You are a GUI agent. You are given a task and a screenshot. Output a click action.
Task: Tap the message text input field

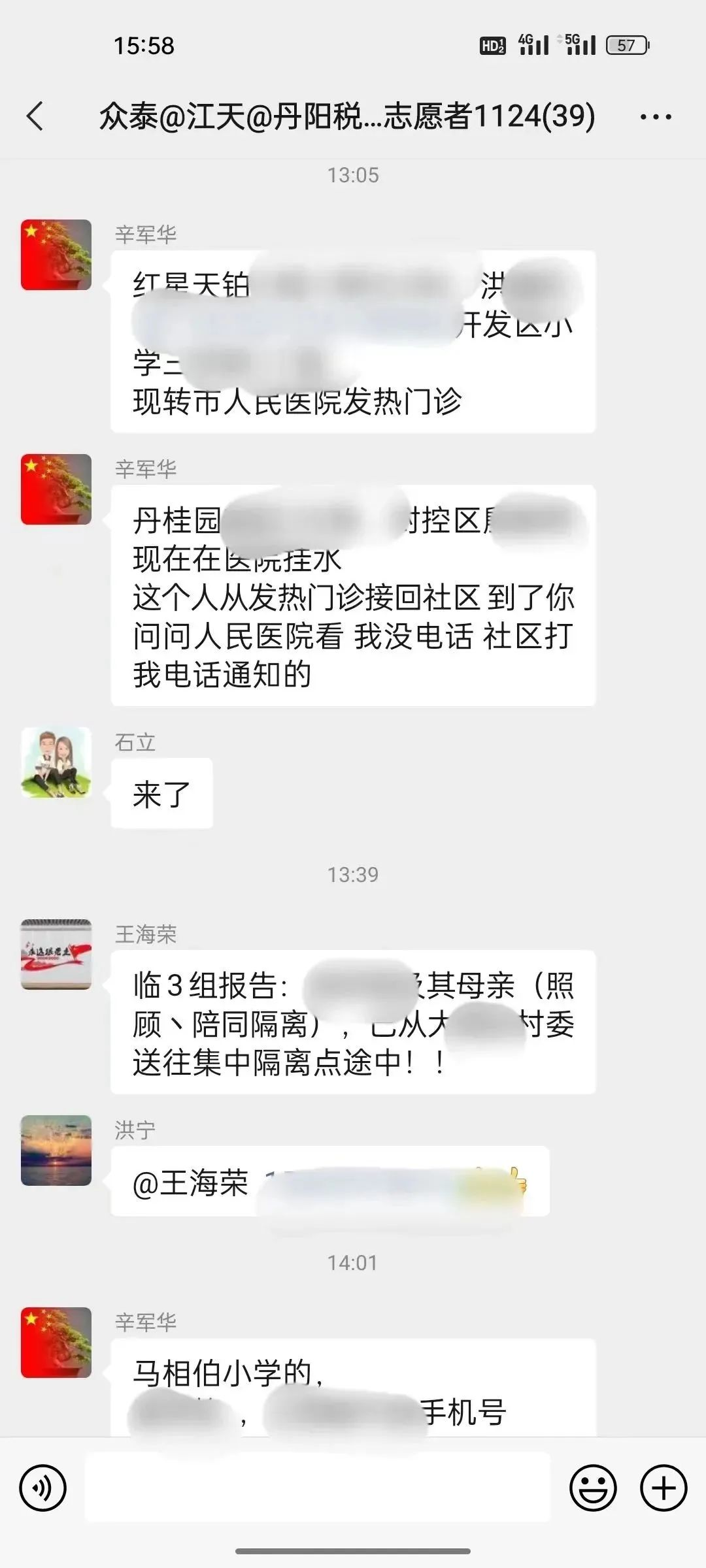(318, 1488)
